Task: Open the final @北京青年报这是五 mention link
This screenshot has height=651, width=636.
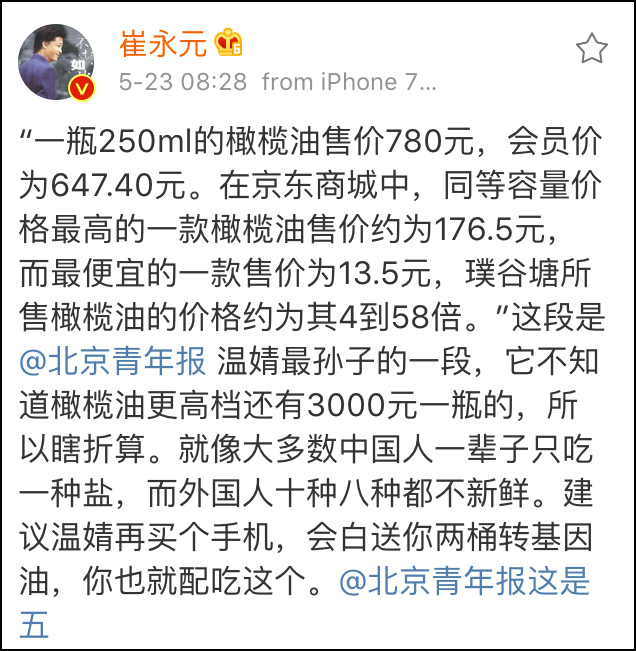Action: pos(465,582)
